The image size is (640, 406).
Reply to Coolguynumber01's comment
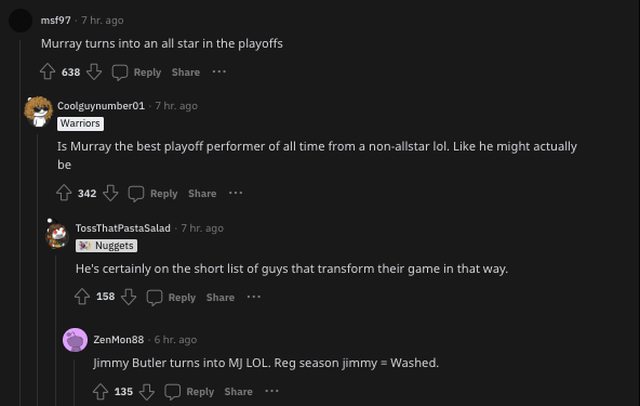(154, 193)
